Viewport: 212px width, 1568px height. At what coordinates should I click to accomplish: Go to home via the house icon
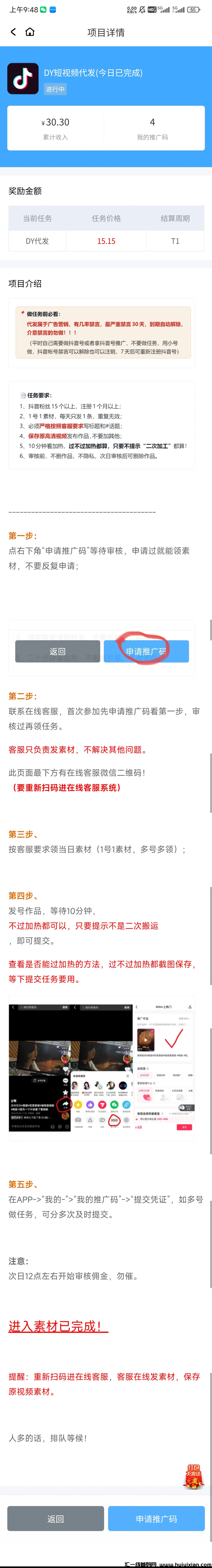[x=30, y=32]
